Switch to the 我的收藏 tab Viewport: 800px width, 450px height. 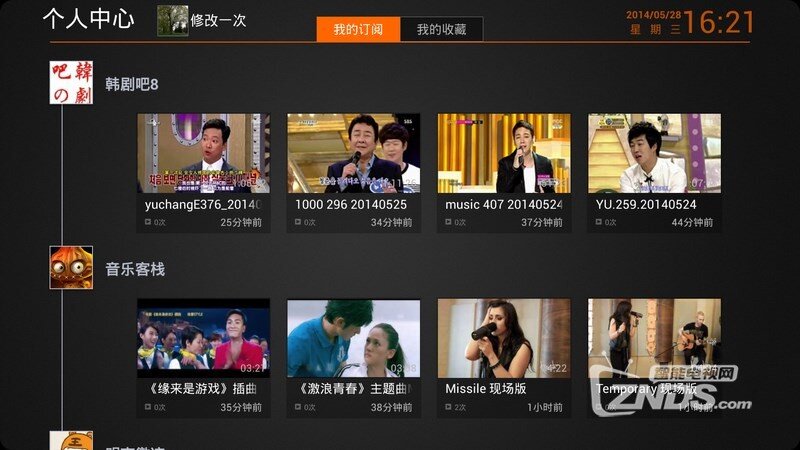tap(441, 30)
